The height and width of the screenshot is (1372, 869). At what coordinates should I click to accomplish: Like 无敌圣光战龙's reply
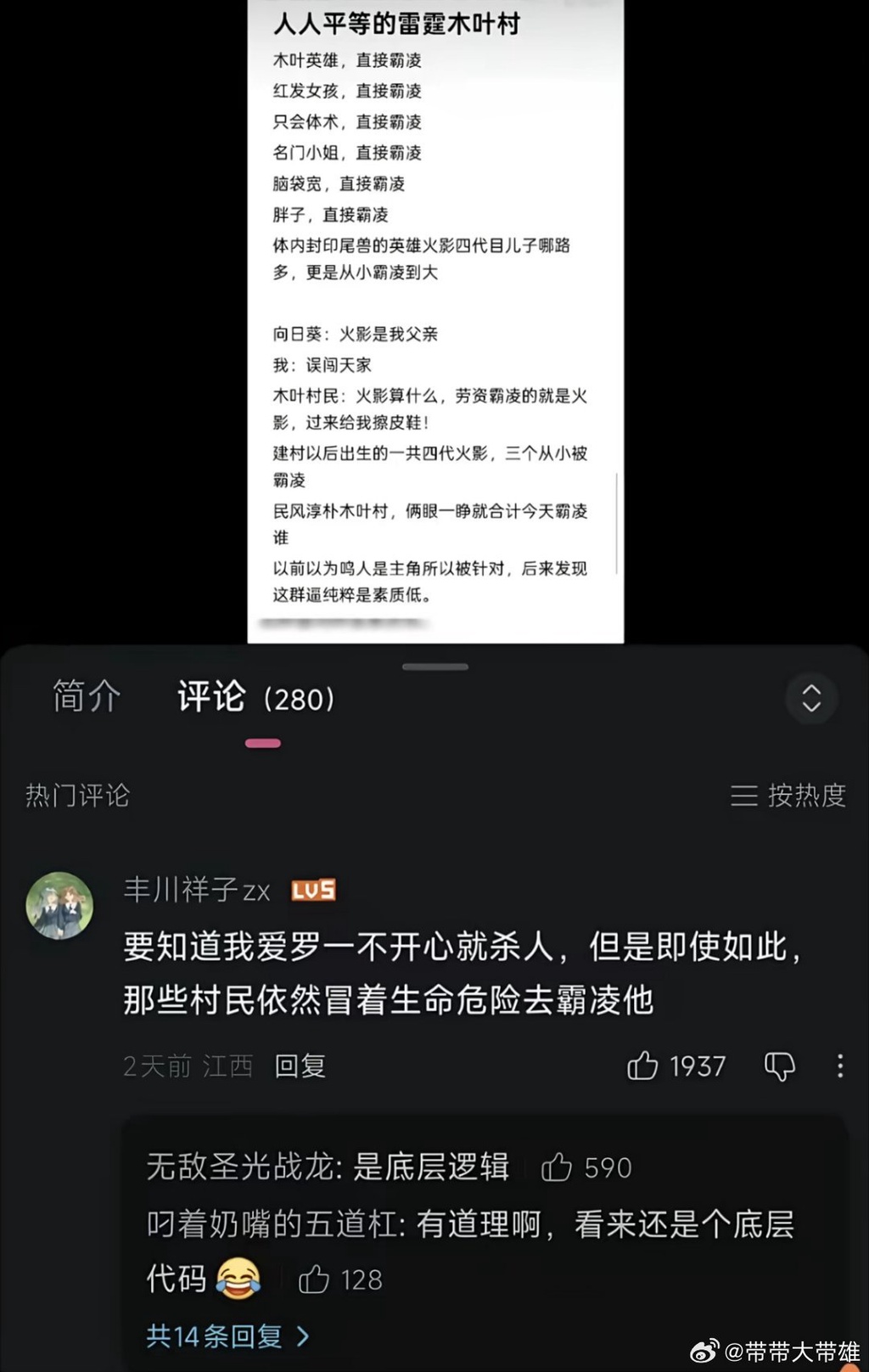click(557, 1167)
